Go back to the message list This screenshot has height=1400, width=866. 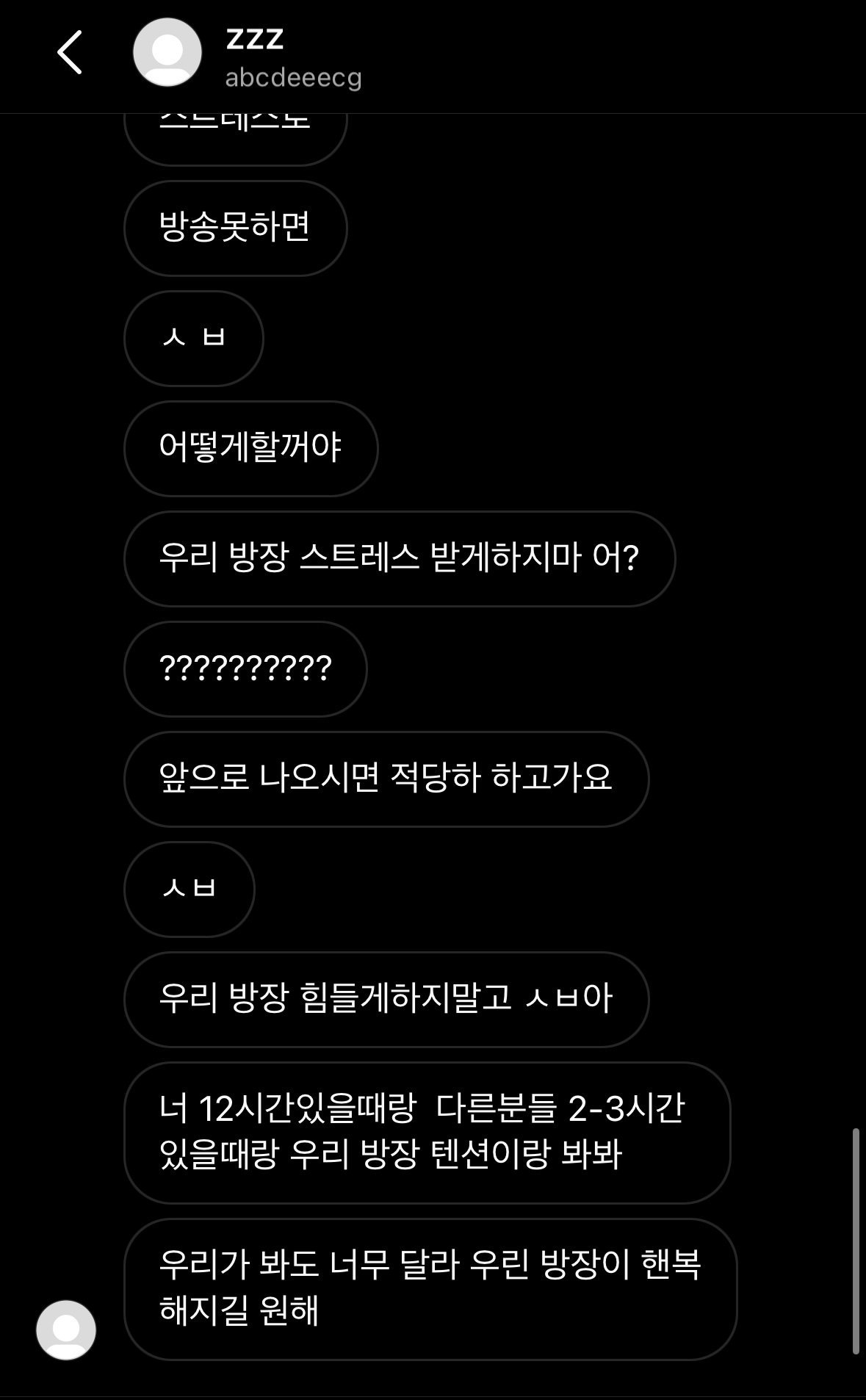click(70, 53)
